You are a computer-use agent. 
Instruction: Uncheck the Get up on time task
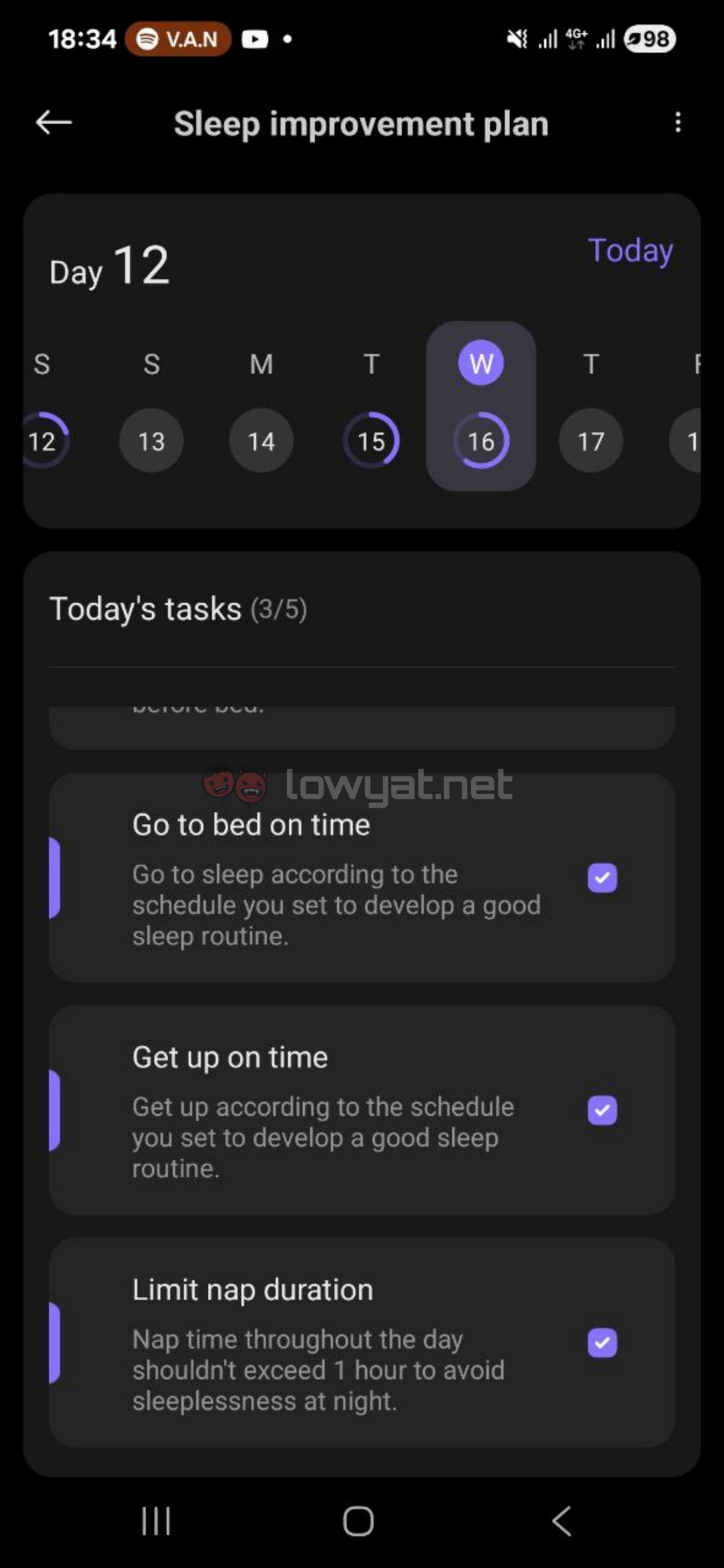(602, 1110)
